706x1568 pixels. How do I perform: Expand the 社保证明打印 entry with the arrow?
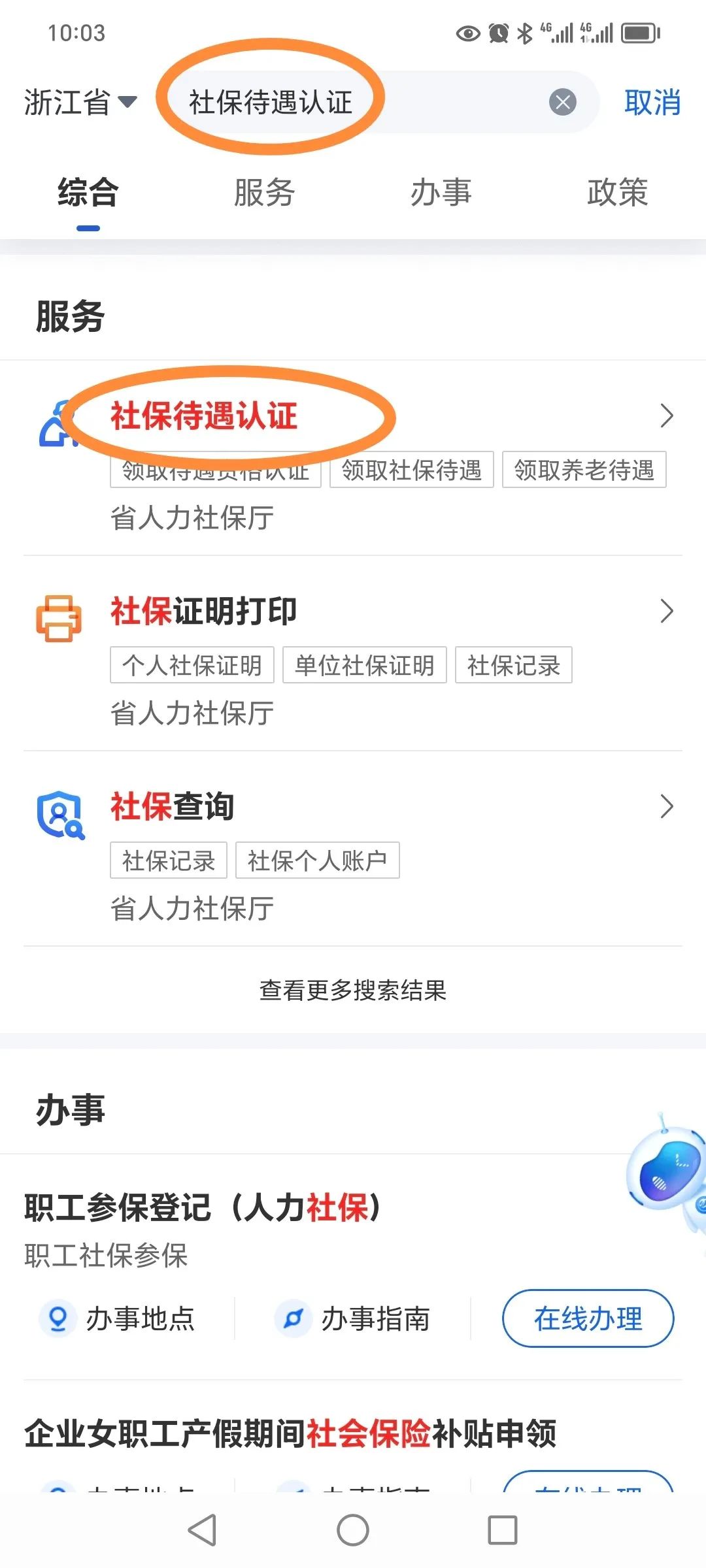point(667,612)
